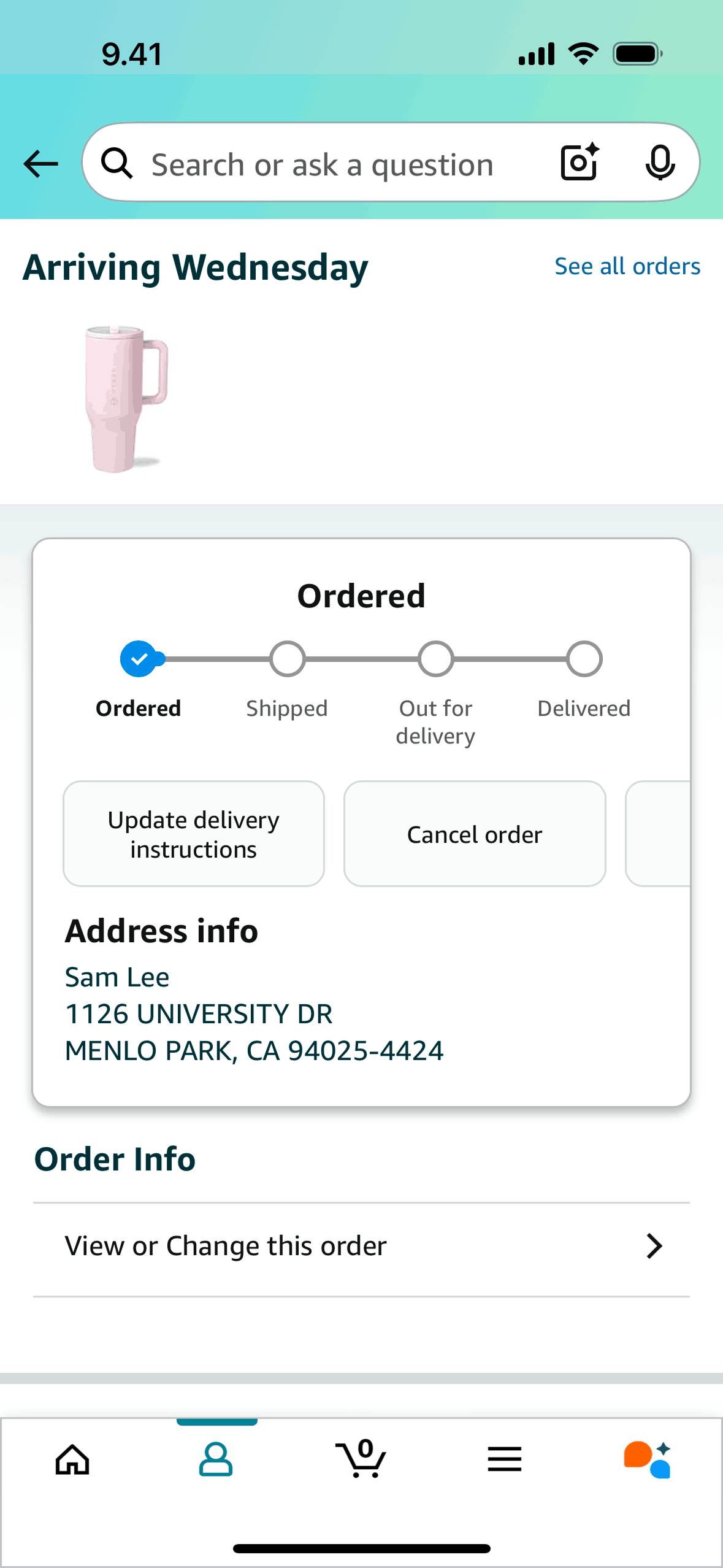Tap the microphone for voice search
Image resolution: width=723 pixels, height=1568 pixels.
[660, 163]
